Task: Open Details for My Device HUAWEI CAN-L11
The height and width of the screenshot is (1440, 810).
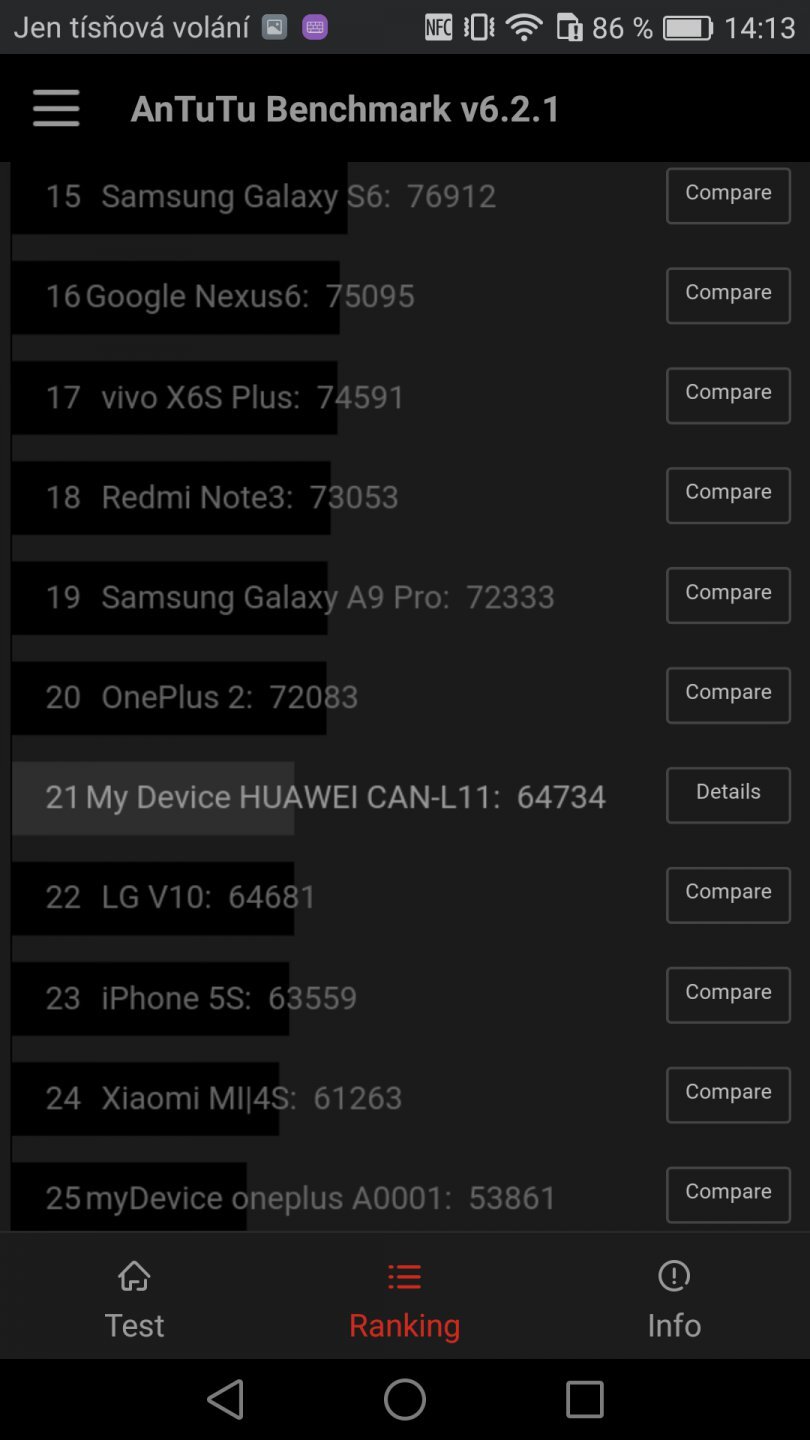Action: (x=728, y=793)
